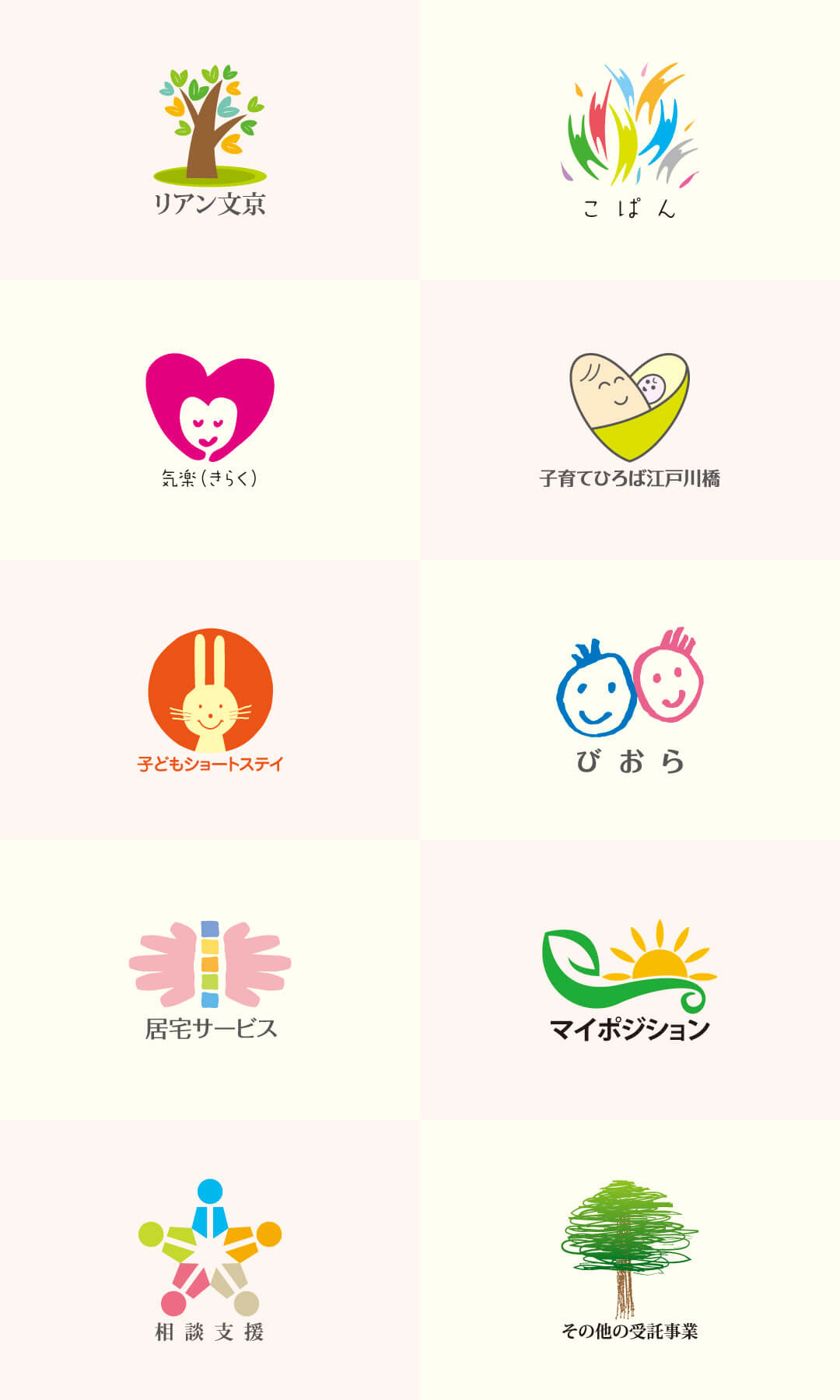Select the 相談支援 tile
The image size is (840, 1400).
(210, 1260)
